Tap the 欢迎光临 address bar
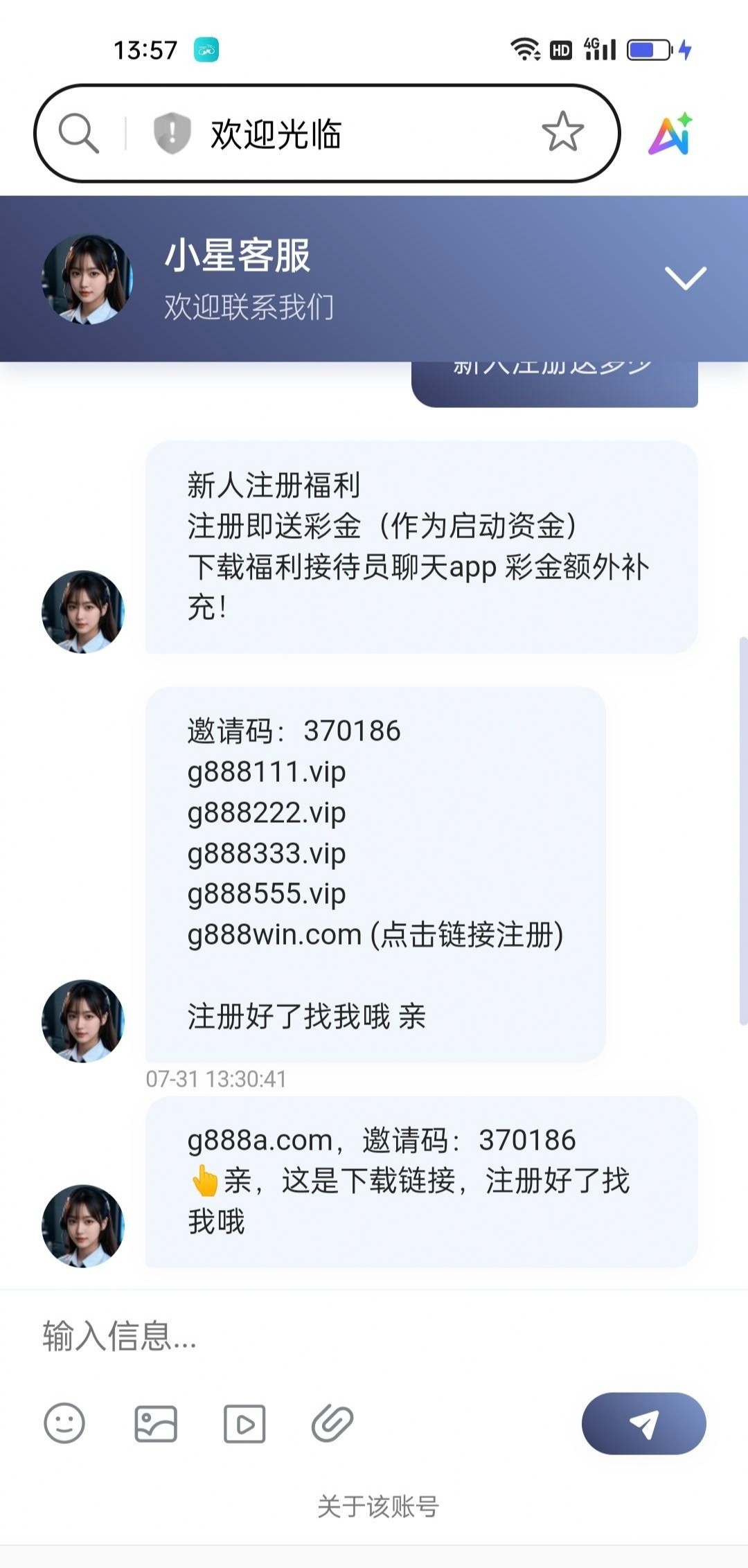The width and height of the screenshot is (748, 1568). (x=346, y=134)
